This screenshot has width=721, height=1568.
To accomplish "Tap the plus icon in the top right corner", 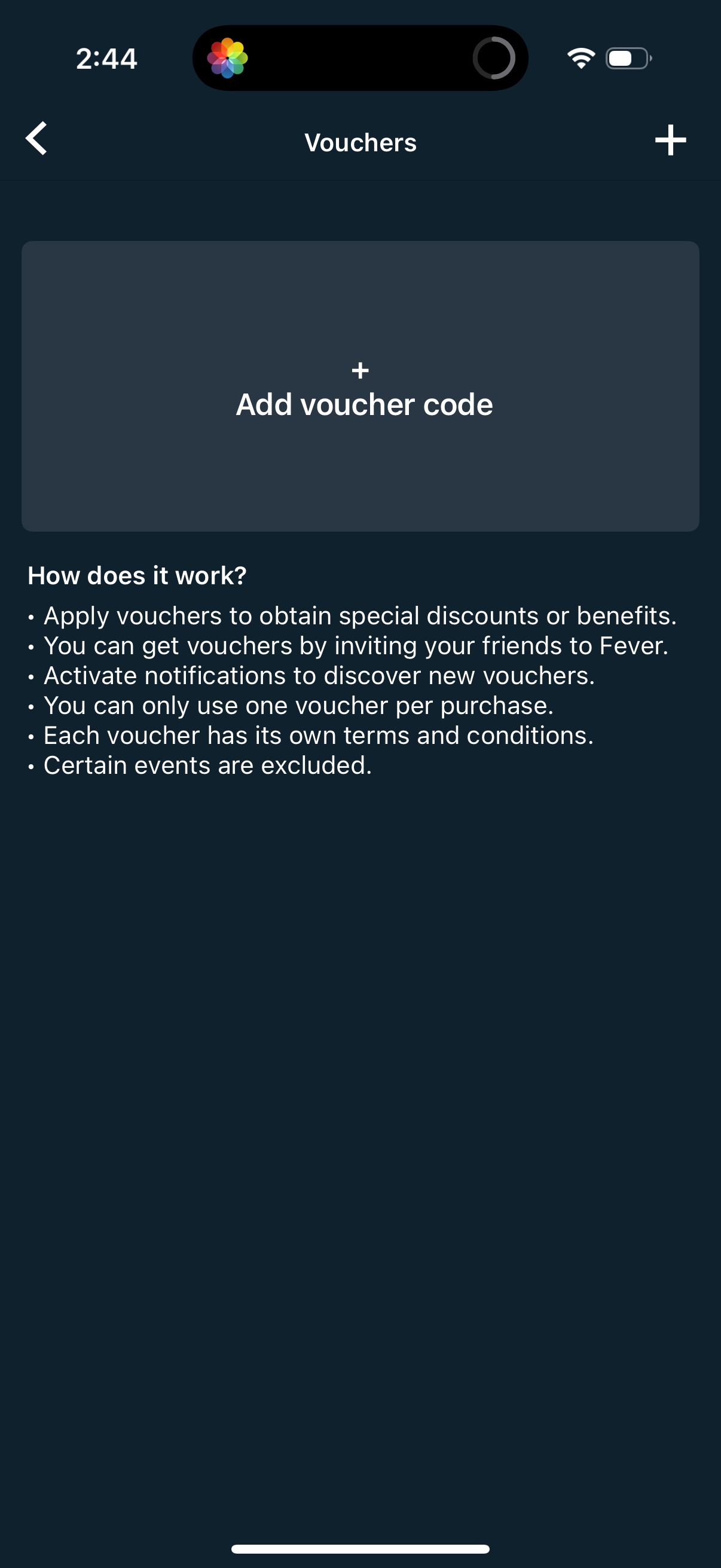I will pyautogui.click(x=671, y=141).
